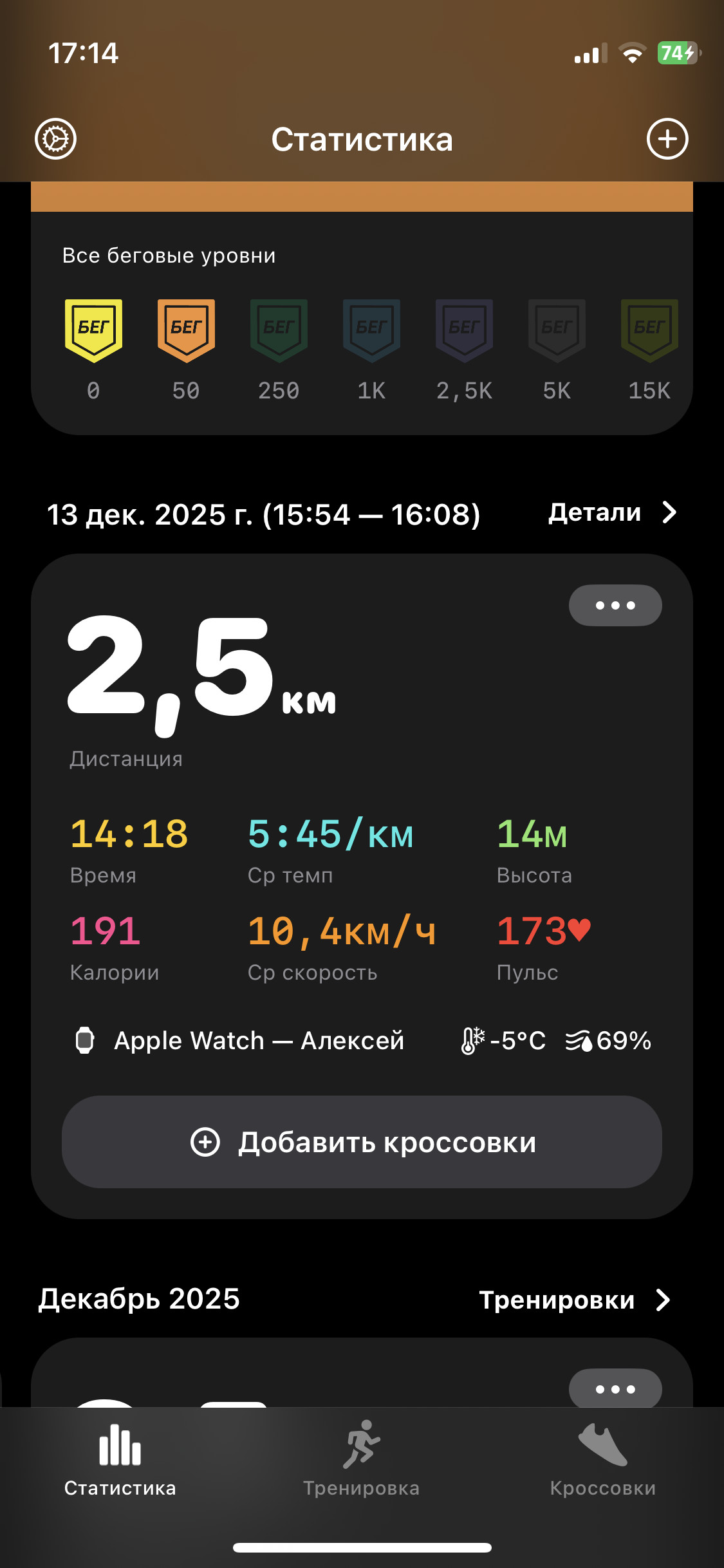The image size is (724, 1568).
Task: Switch to the Тренировка tab
Action: [362, 1459]
